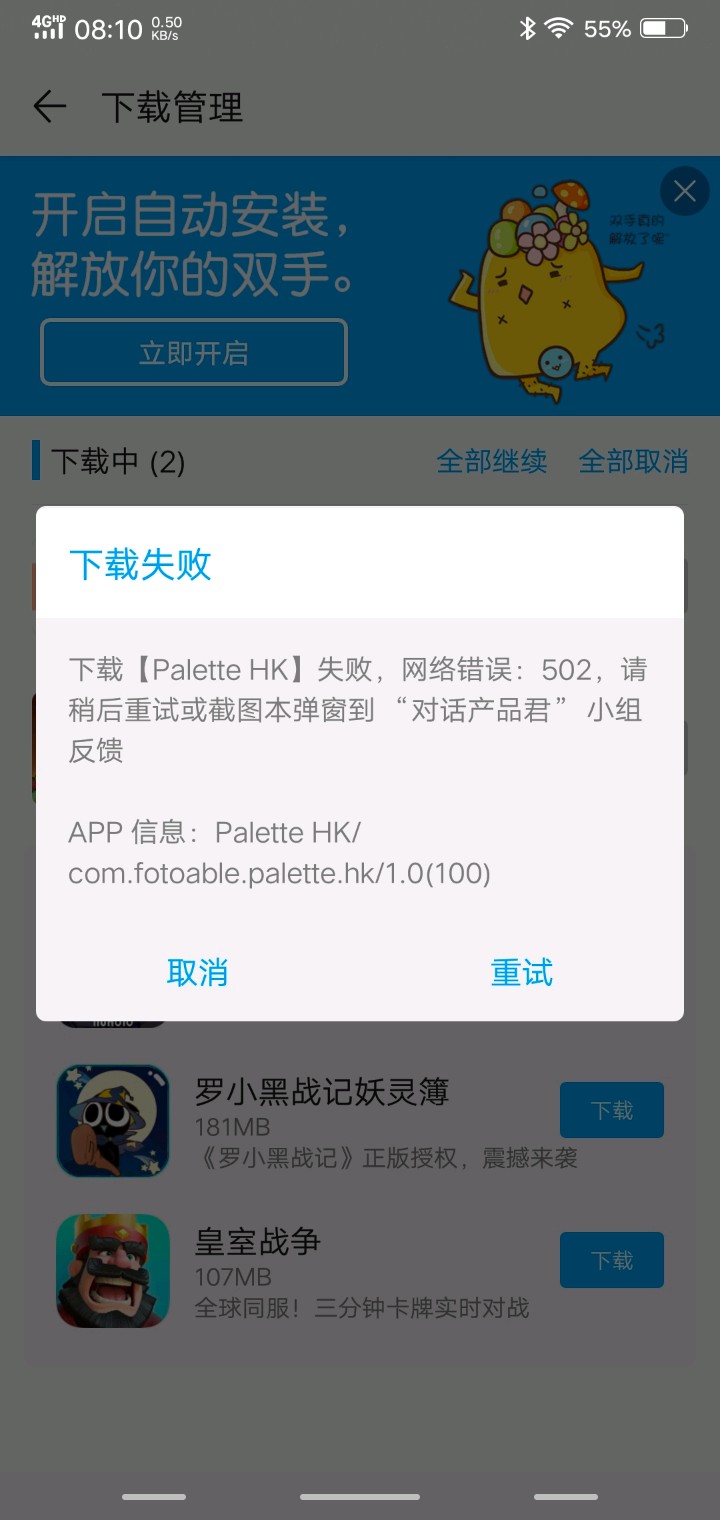This screenshot has height=1520, width=720.
Task: Tap 立即开启 to enable auto install
Action: tap(194, 353)
